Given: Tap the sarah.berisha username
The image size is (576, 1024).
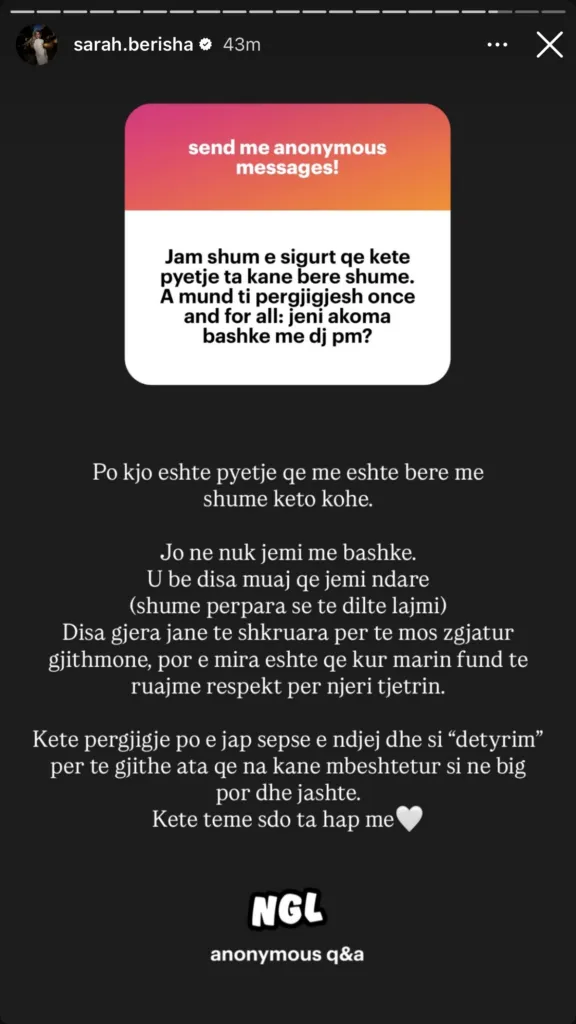Looking at the screenshot, I should (135, 45).
